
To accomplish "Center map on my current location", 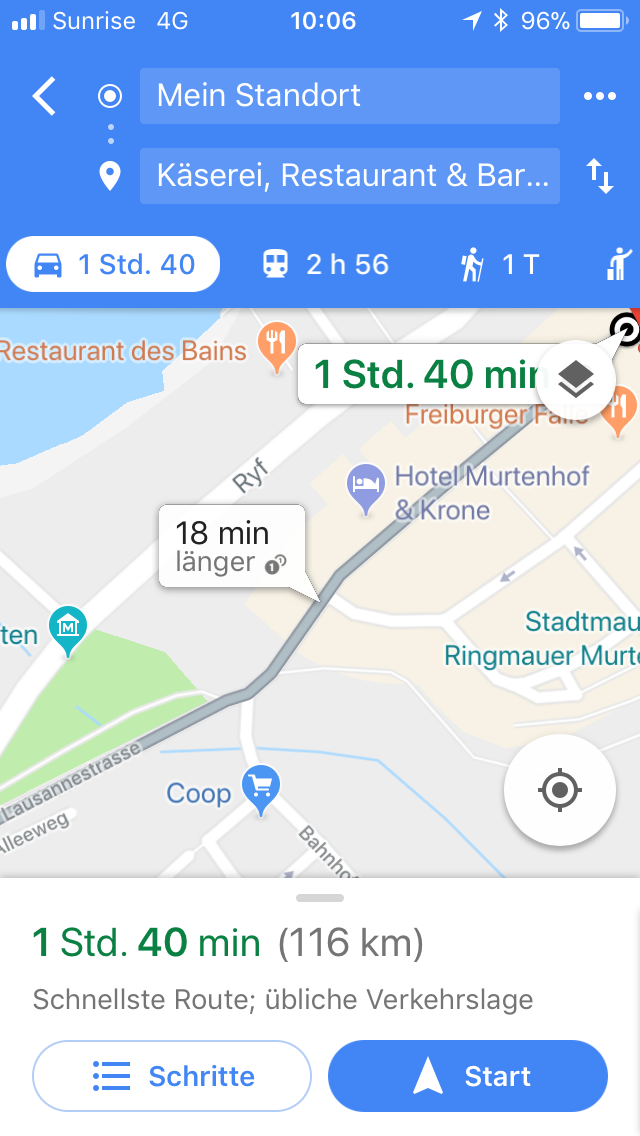I will (559, 790).
